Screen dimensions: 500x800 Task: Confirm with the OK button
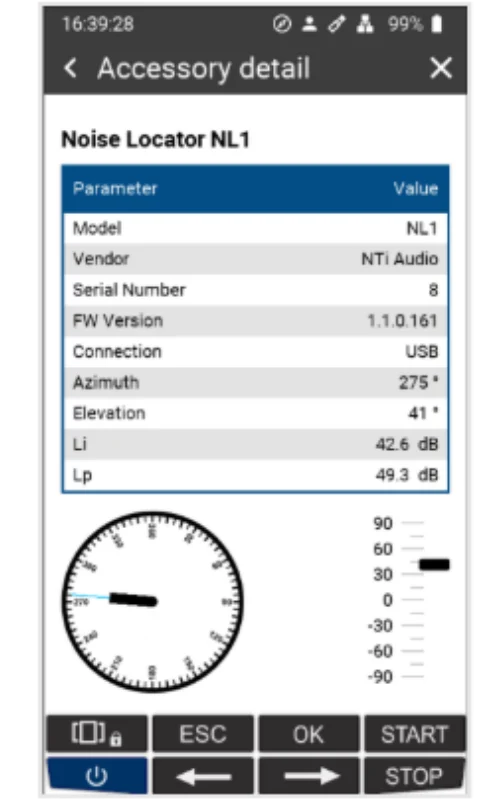point(308,734)
